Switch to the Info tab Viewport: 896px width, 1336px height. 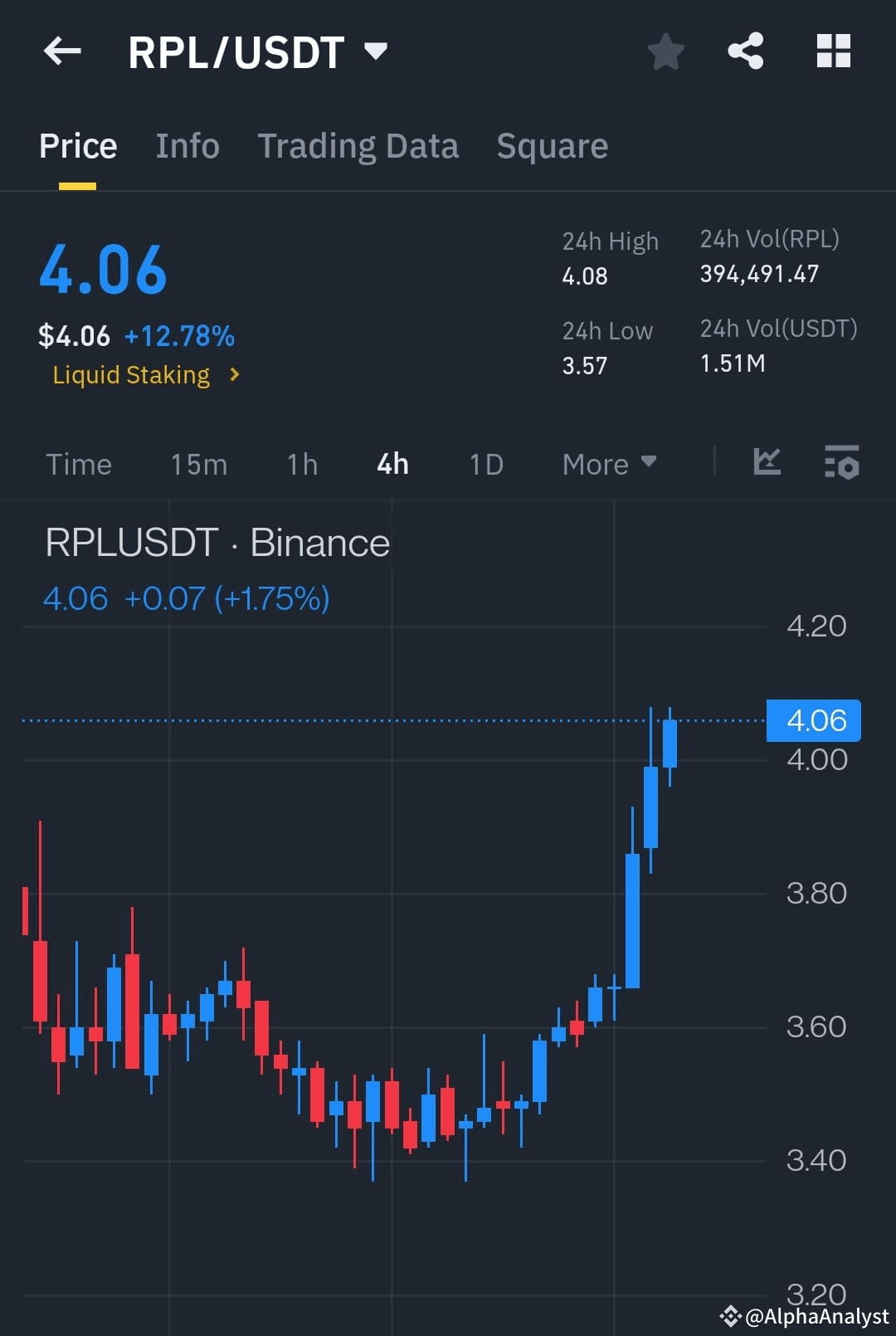point(187,146)
